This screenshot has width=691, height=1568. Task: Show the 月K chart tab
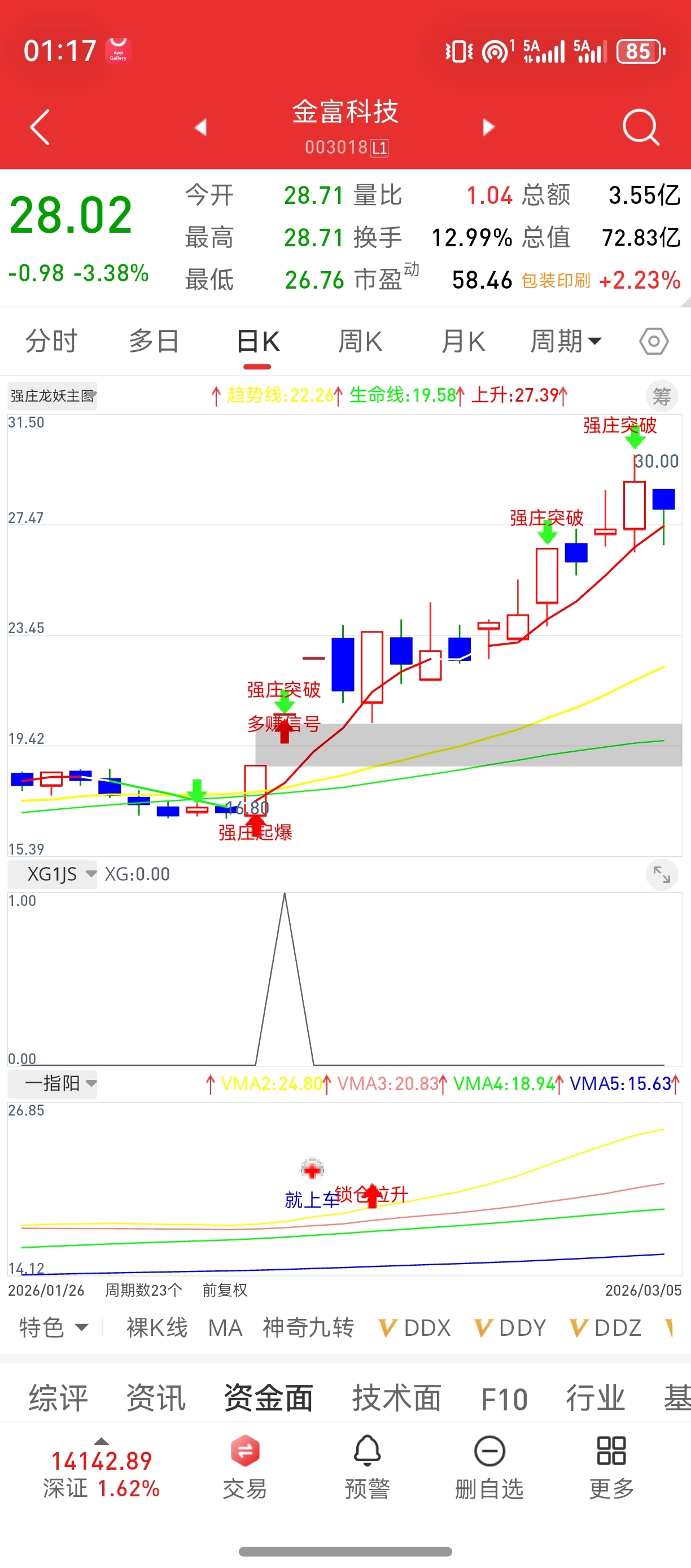(x=463, y=341)
